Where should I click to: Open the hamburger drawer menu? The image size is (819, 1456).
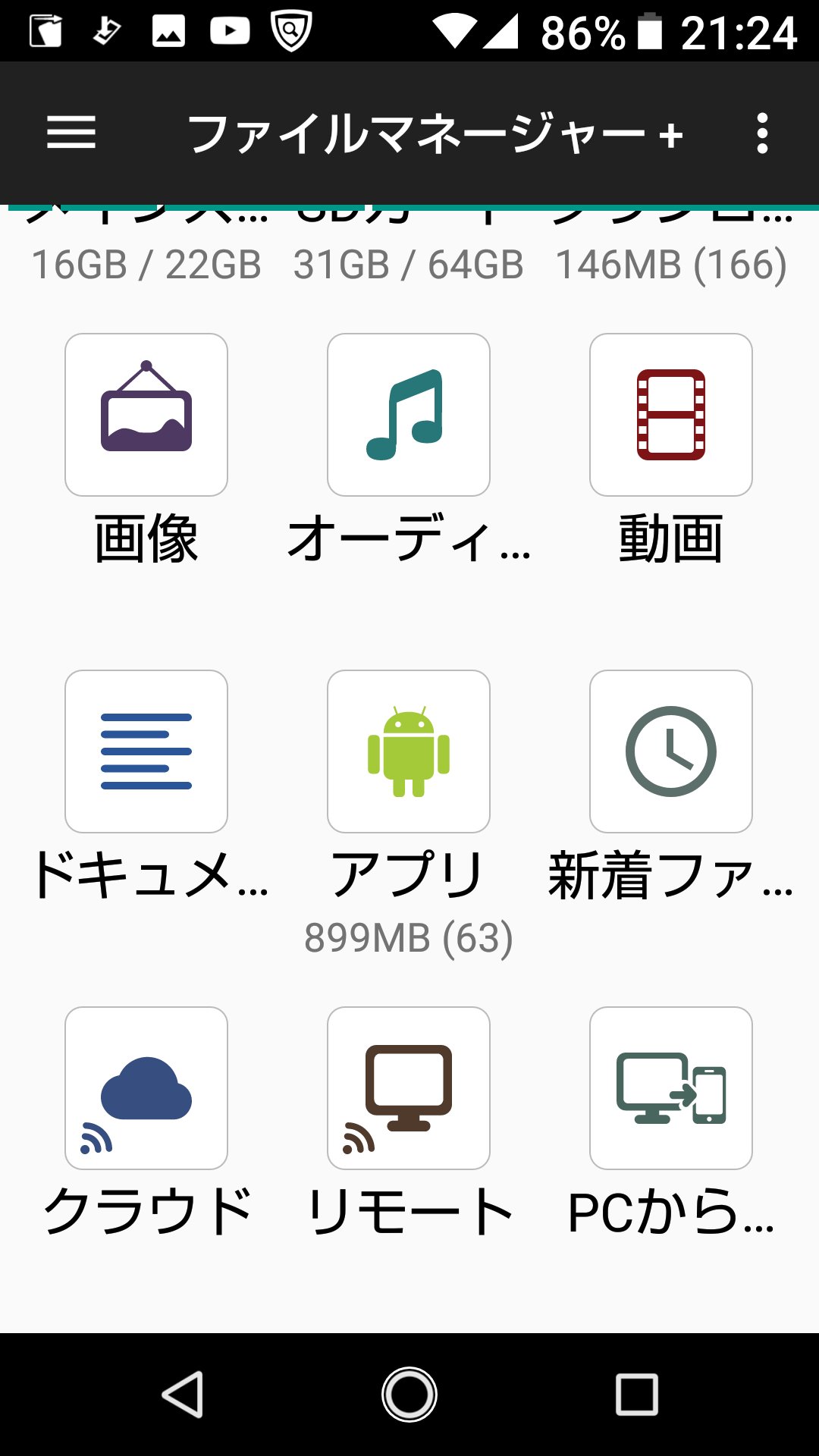(x=71, y=133)
